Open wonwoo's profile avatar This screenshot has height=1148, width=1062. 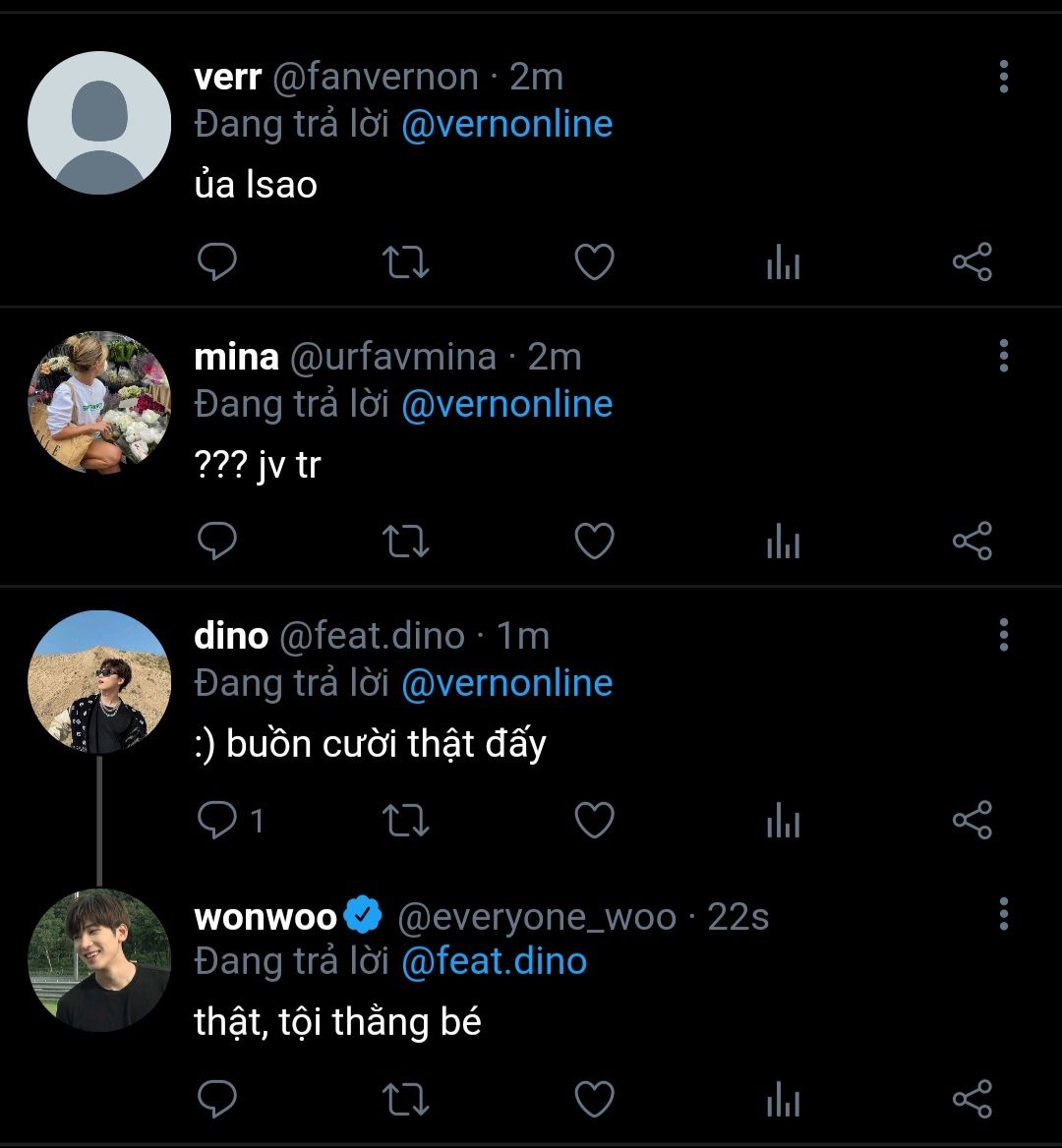point(99,960)
